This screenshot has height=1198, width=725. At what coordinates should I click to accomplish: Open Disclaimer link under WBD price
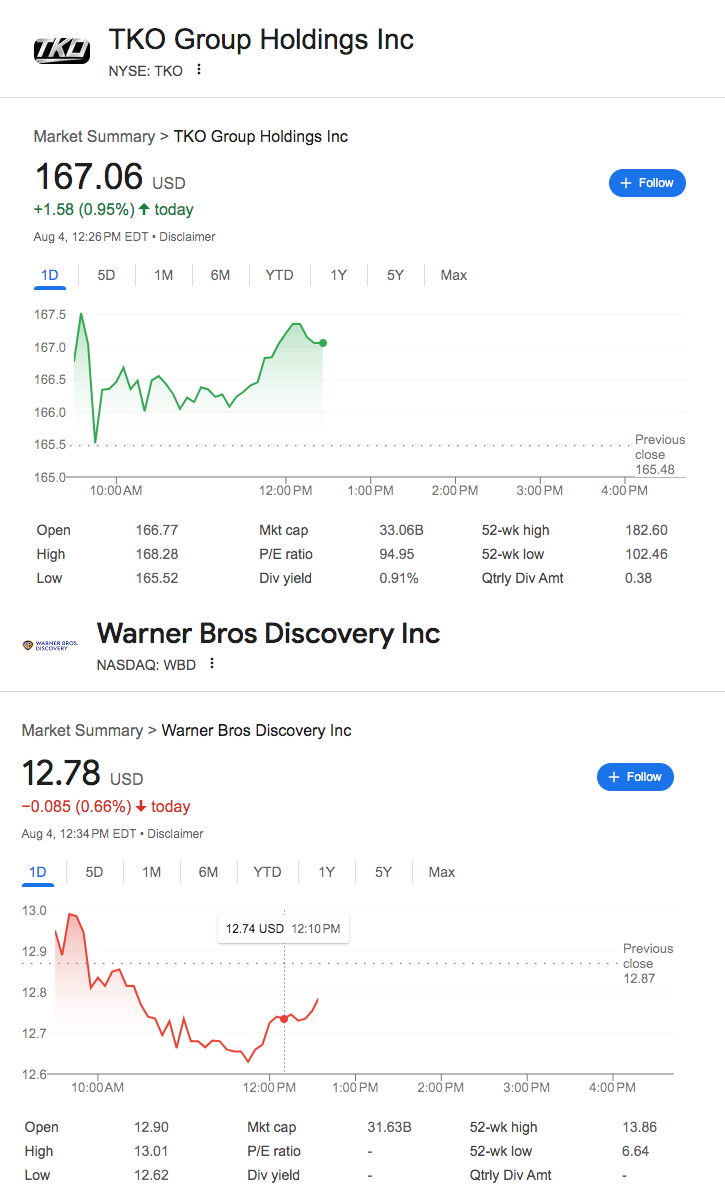coord(175,834)
